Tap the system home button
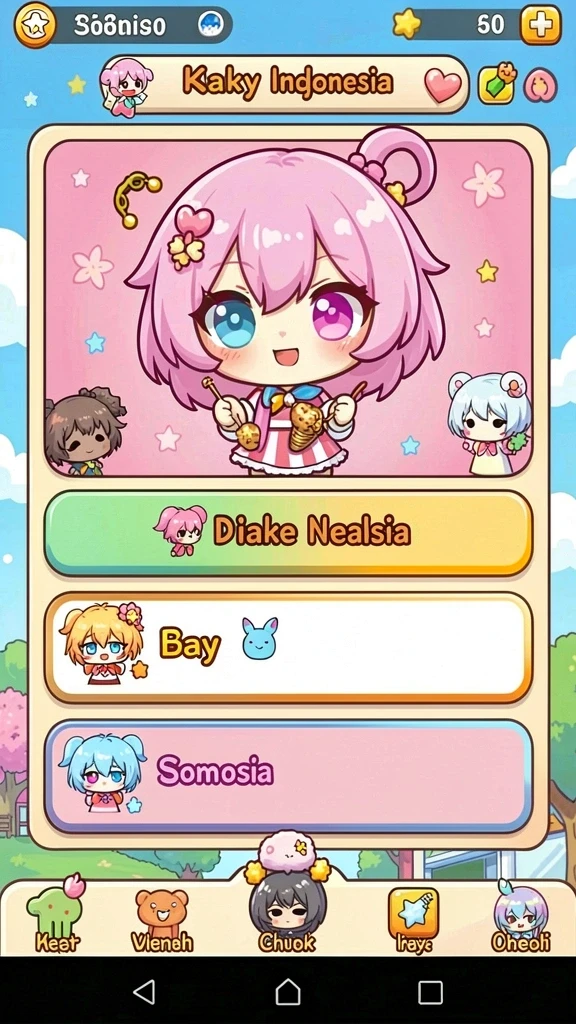Viewport: 576px width, 1024px height. pyautogui.click(x=288, y=992)
